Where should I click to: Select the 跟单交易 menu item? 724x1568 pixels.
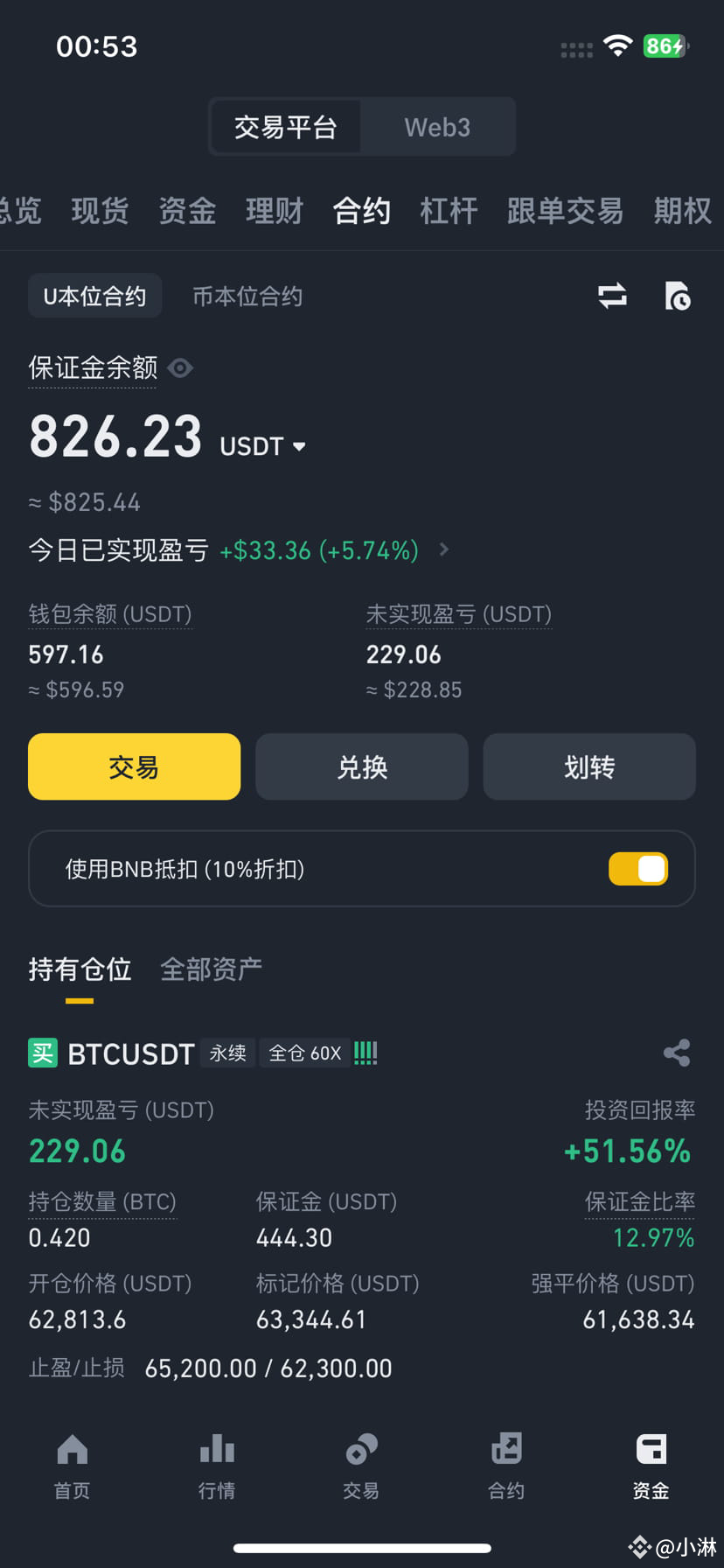click(x=564, y=211)
